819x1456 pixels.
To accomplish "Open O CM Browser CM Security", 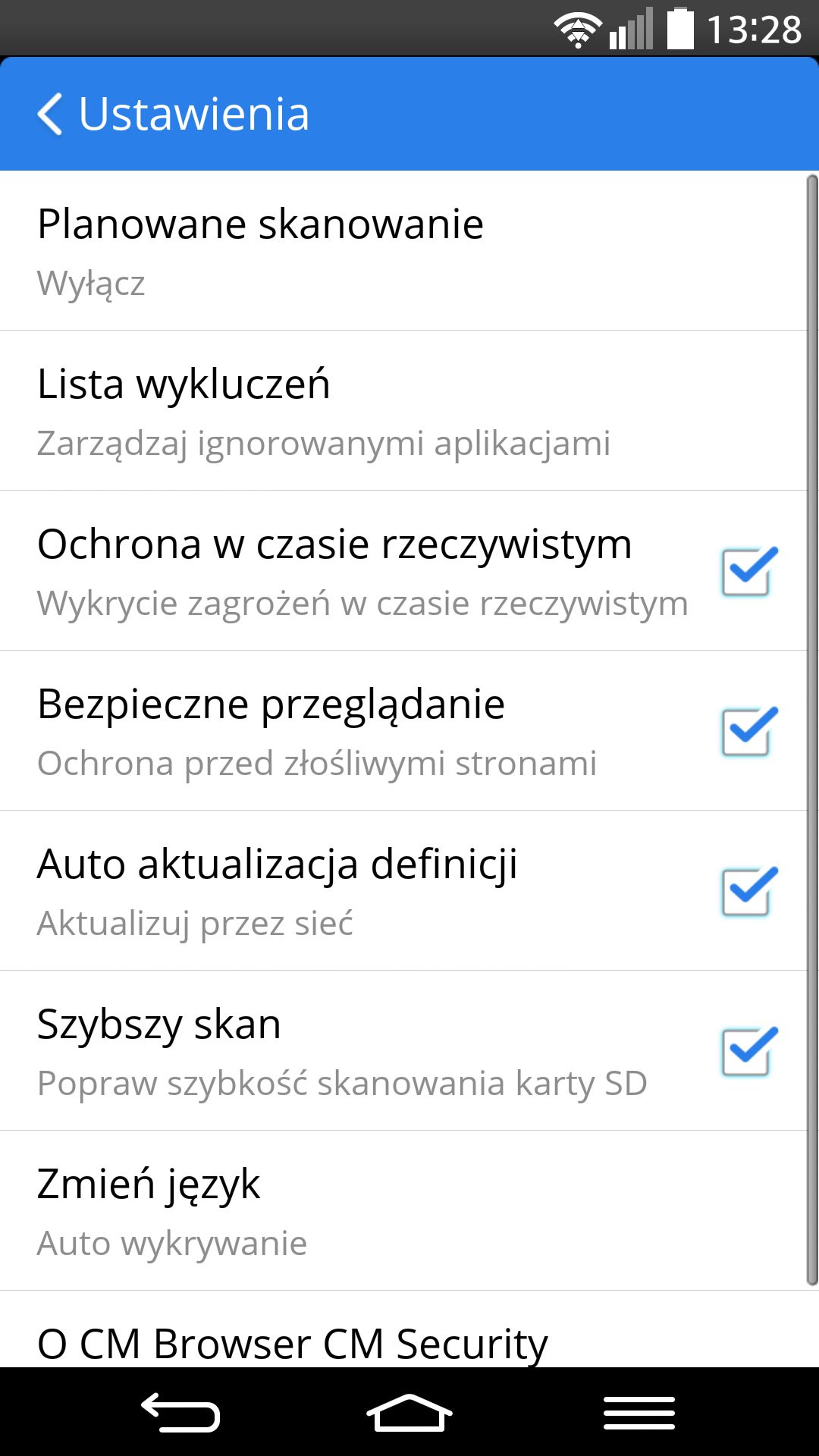I will pos(403,1329).
